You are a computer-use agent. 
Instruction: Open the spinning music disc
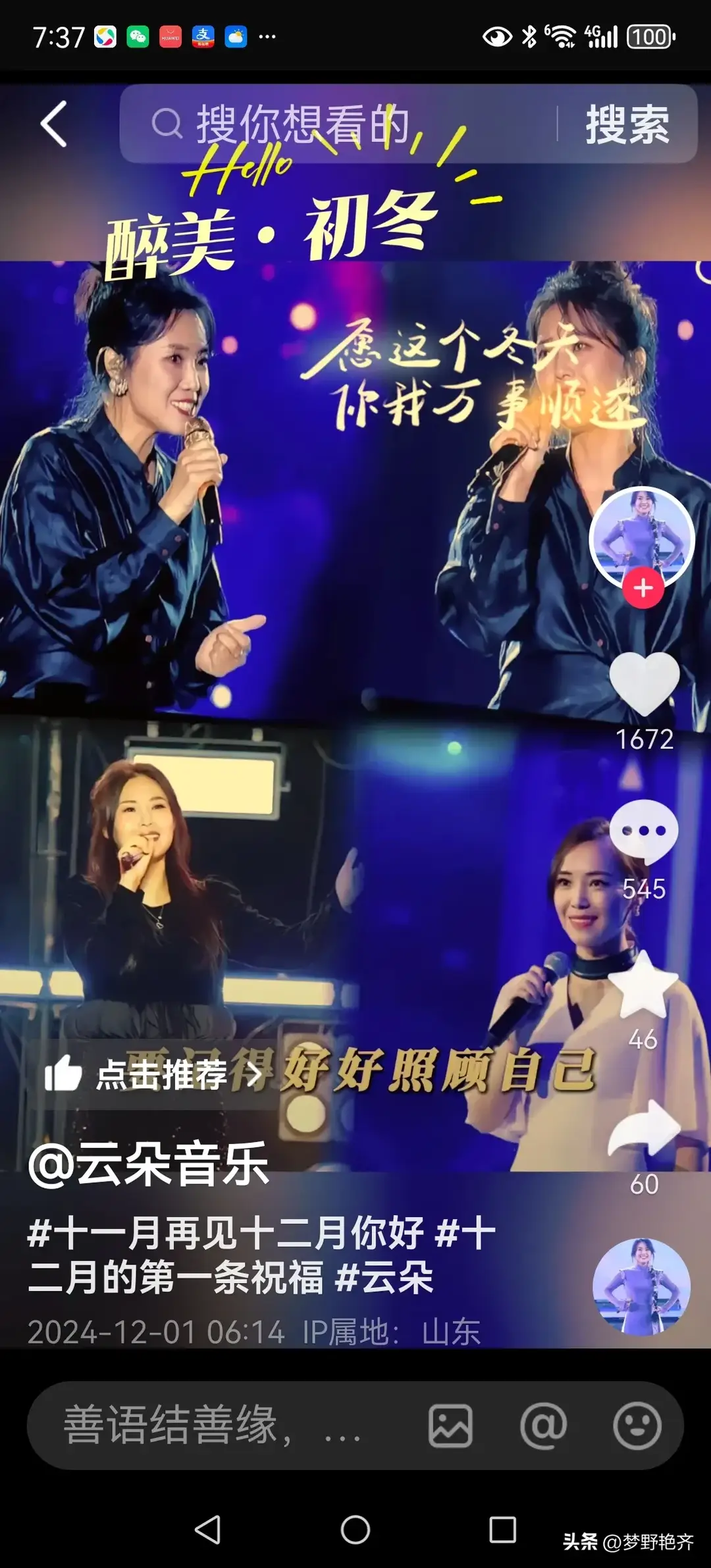coord(641,1287)
